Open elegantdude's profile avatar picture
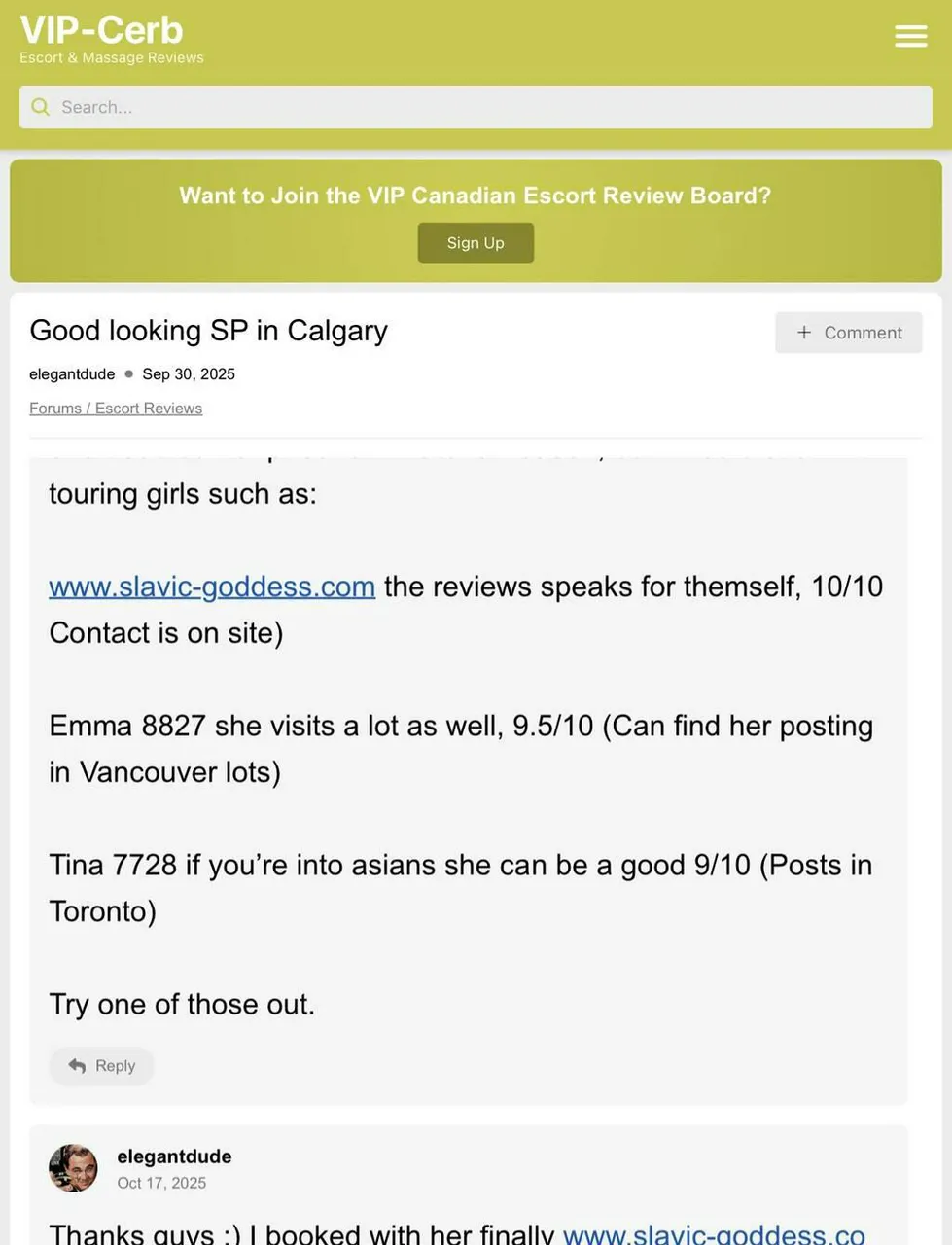This screenshot has width=952, height=1245. coord(72,1168)
